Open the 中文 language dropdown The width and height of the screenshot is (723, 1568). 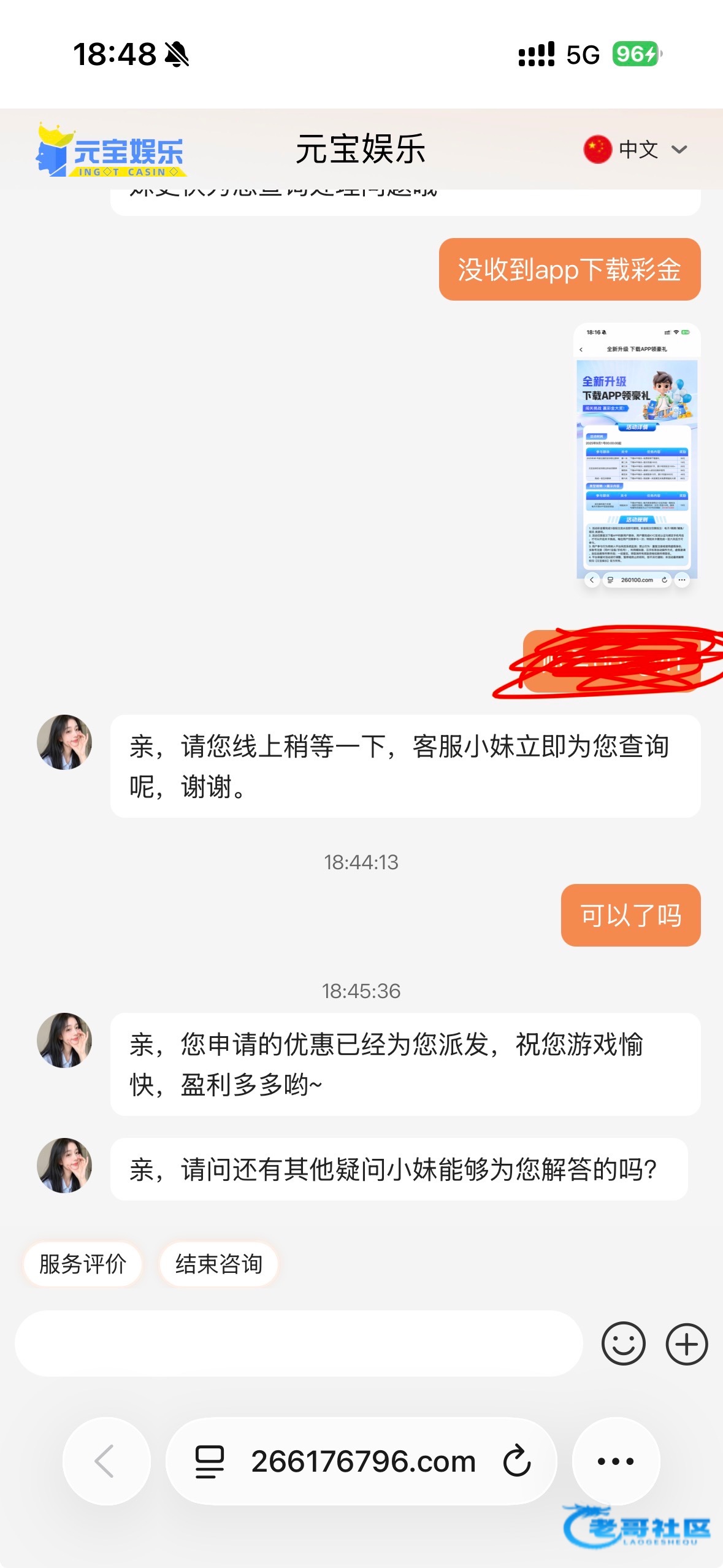[636, 150]
